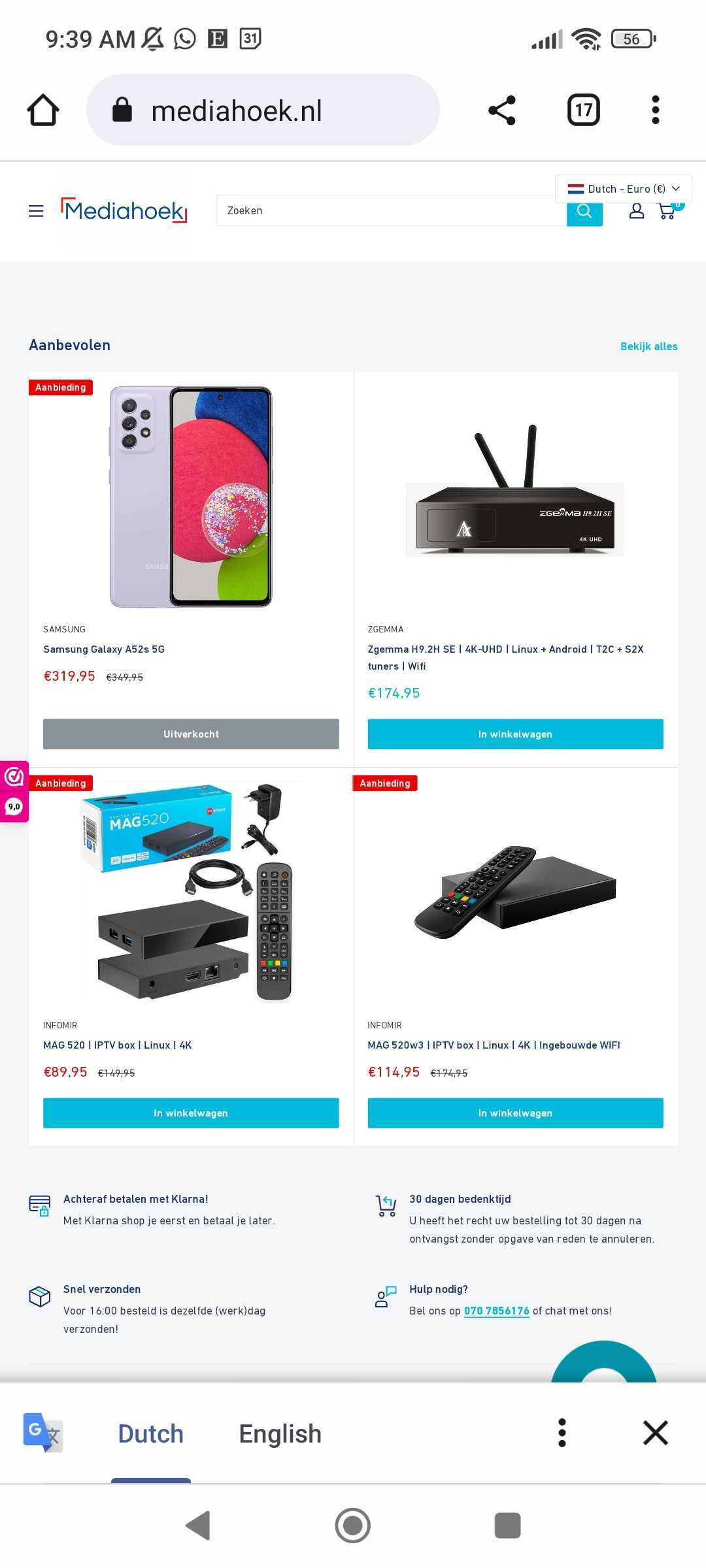
Task: Add Zgemma H9.2H SE to winkelwagen
Action: (x=515, y=734)
